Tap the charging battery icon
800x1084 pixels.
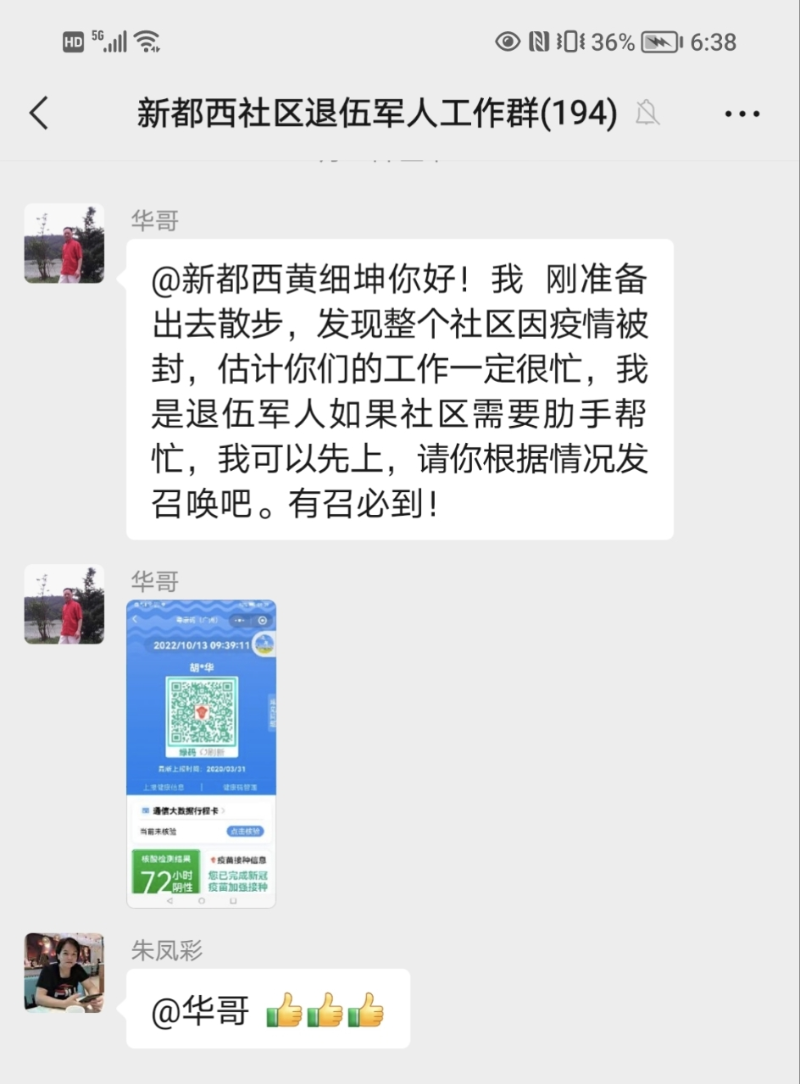(x=660, y=42)
